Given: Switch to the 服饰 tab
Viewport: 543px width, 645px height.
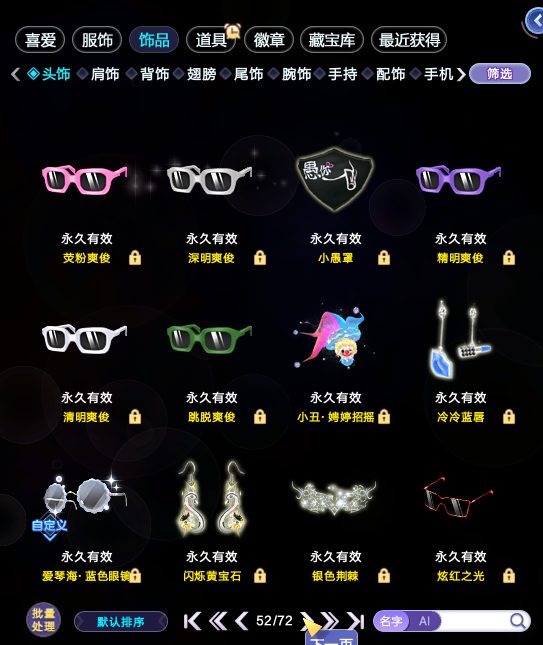Looking at the screenshot, I should [x=97, y=40].
